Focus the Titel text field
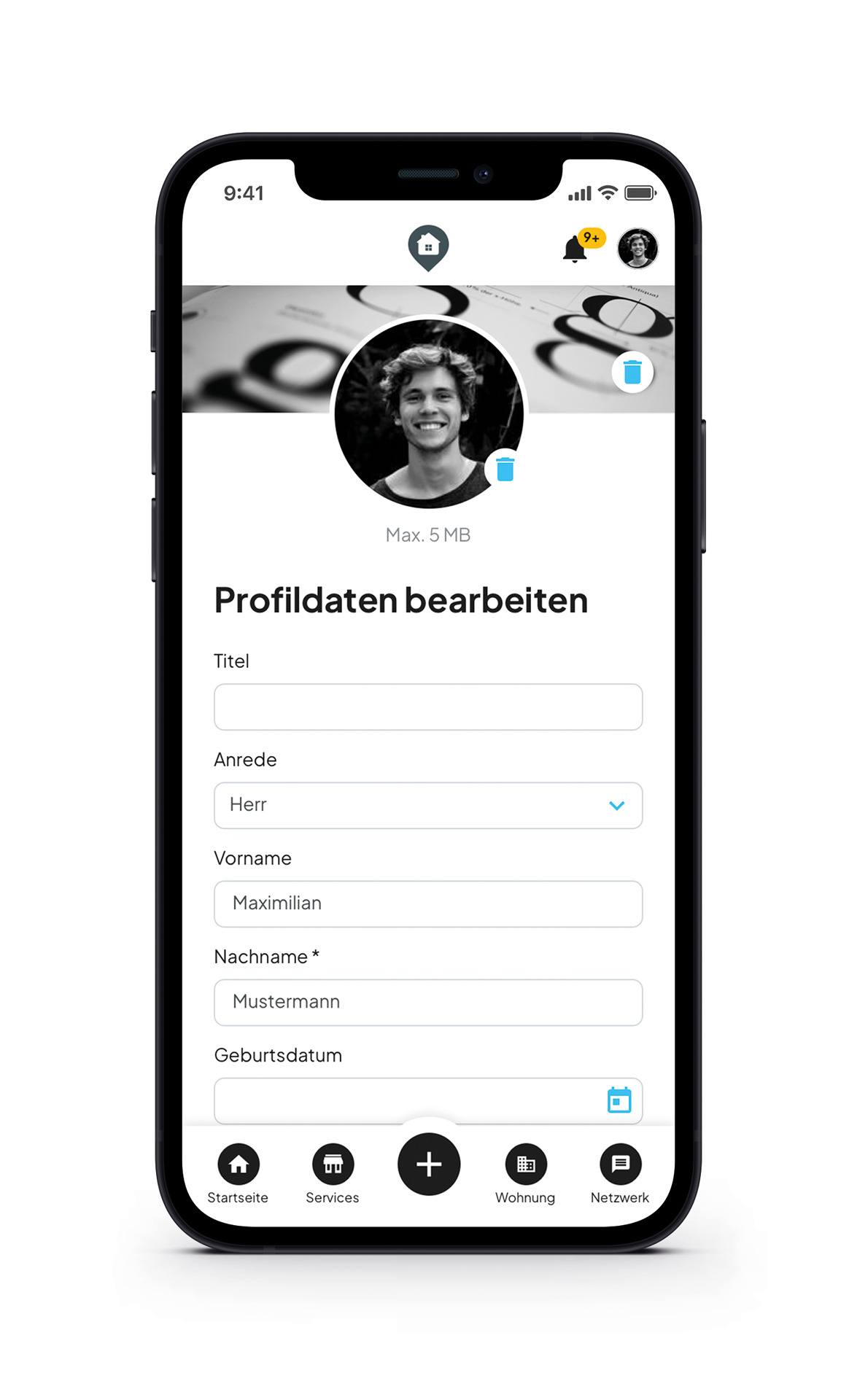The image size is (841, 1400). (428, 707)
